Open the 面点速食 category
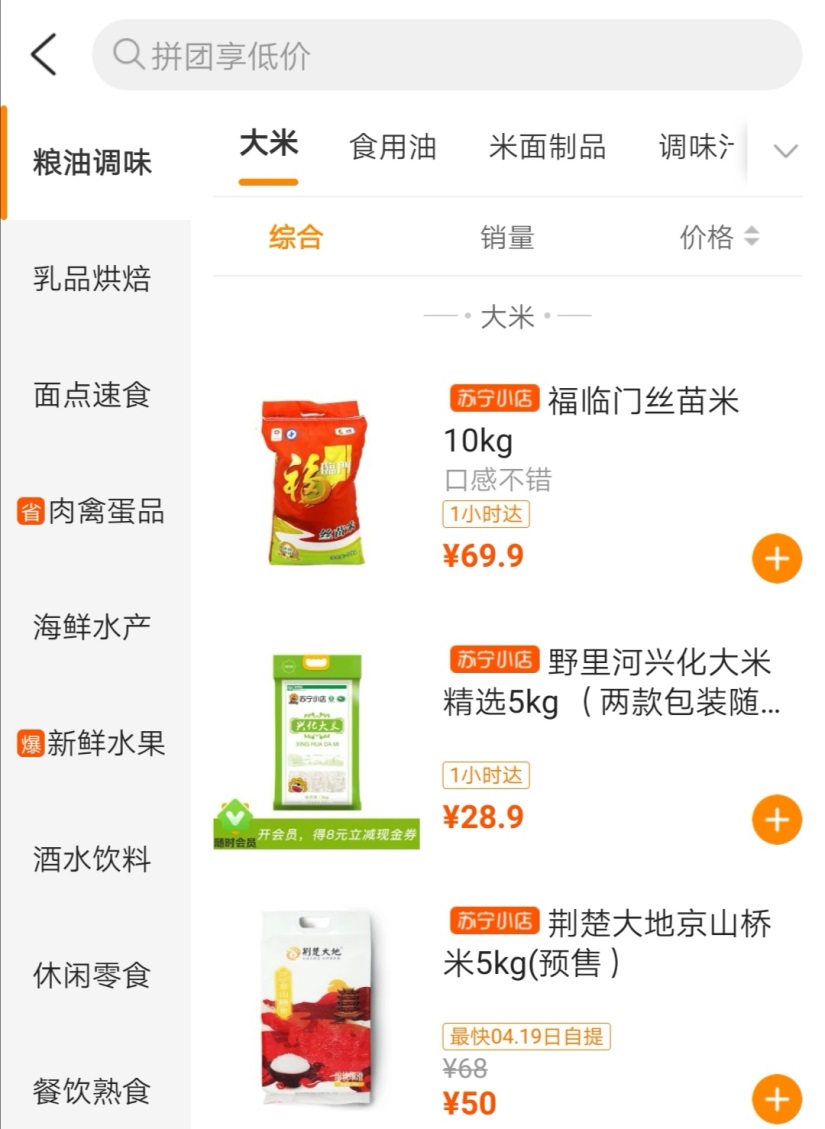Image resolution: width=825 pixels, height=1129 pixels. click(92, 395)
